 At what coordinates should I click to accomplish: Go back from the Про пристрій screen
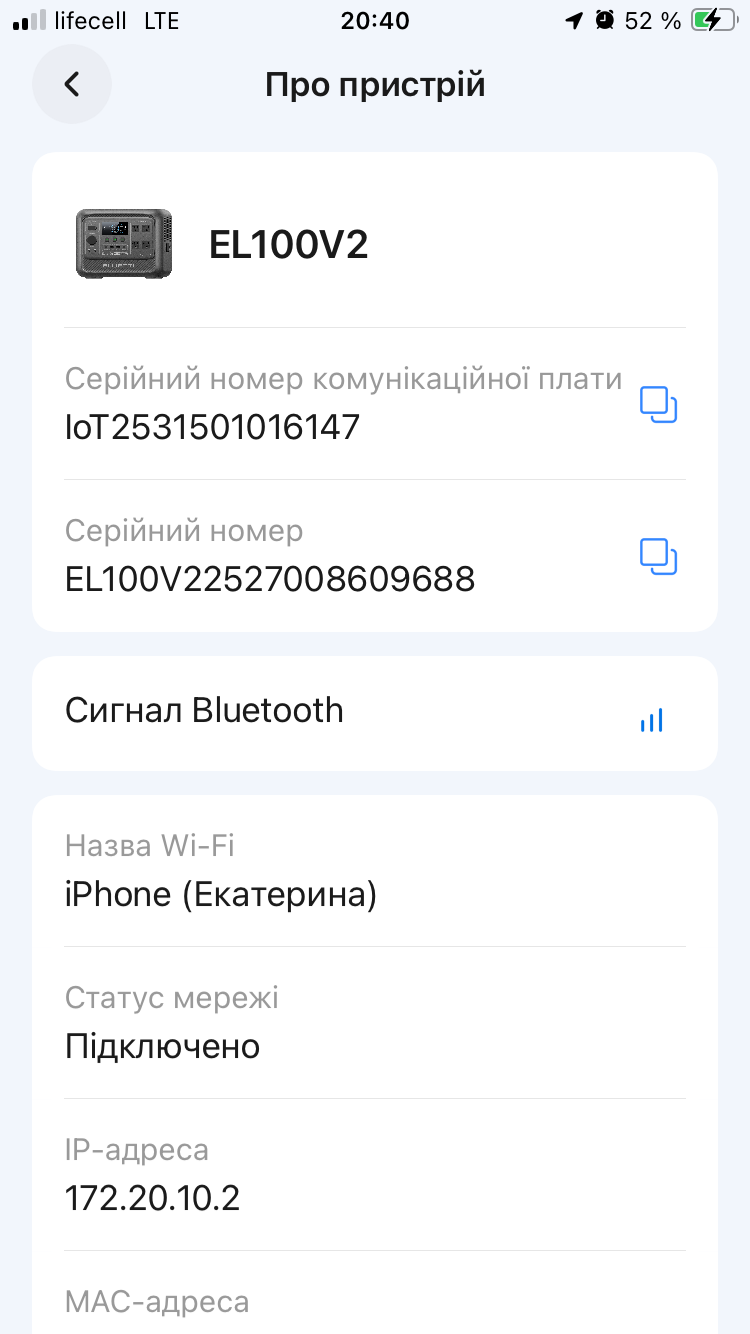pos(71,84)
